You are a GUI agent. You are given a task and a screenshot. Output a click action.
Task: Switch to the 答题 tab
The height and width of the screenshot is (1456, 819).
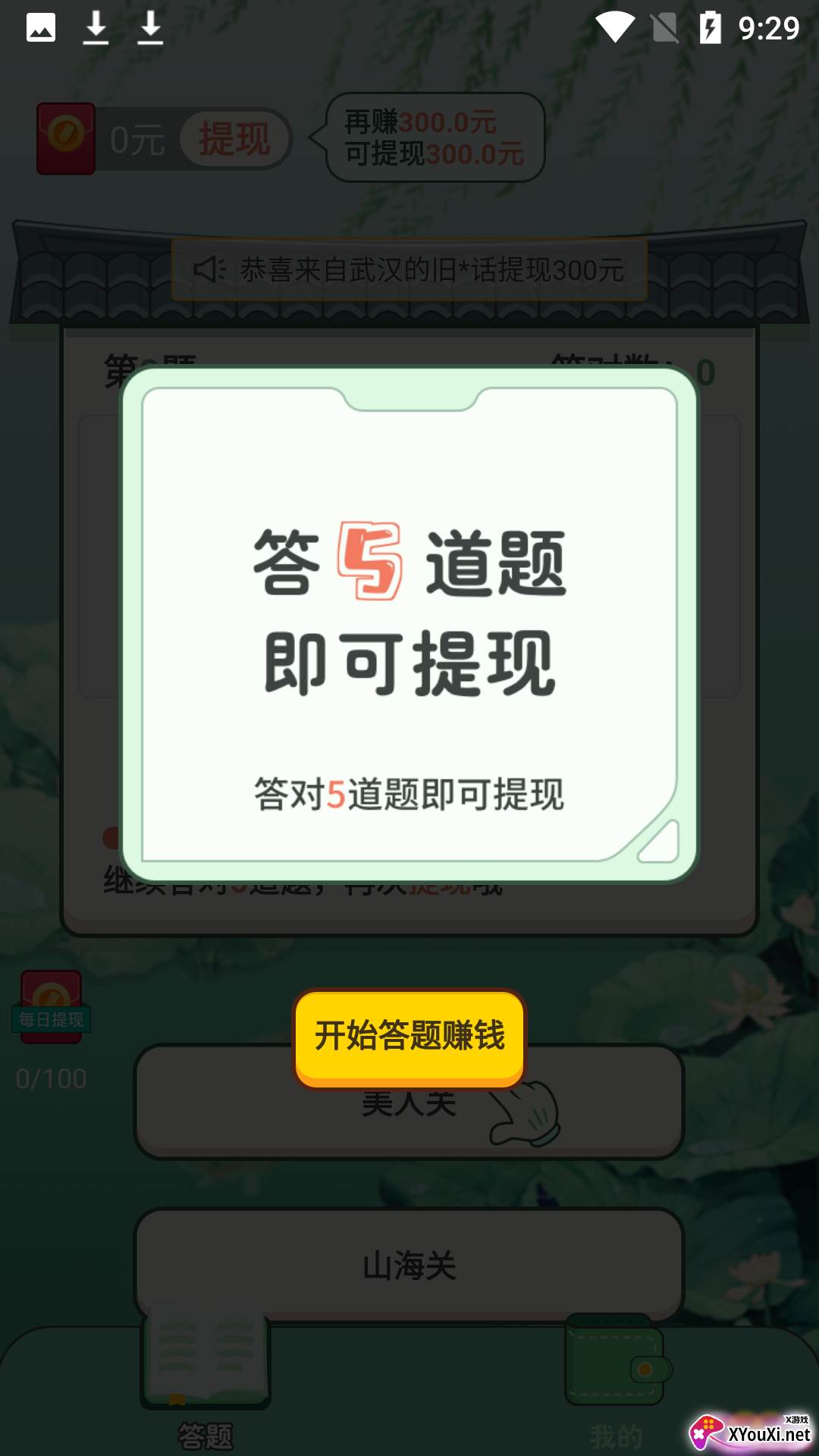206,1373
